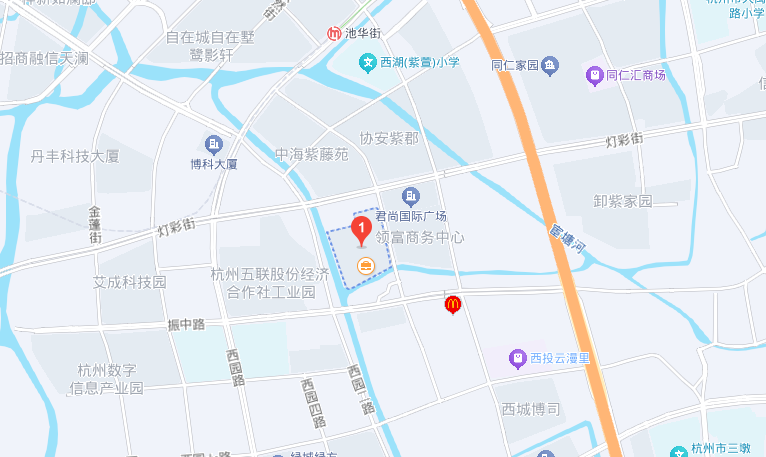This screenshot has height=457, width=766.
Task: Select the 同仁家园 residential POI
Action: [550, 67]
